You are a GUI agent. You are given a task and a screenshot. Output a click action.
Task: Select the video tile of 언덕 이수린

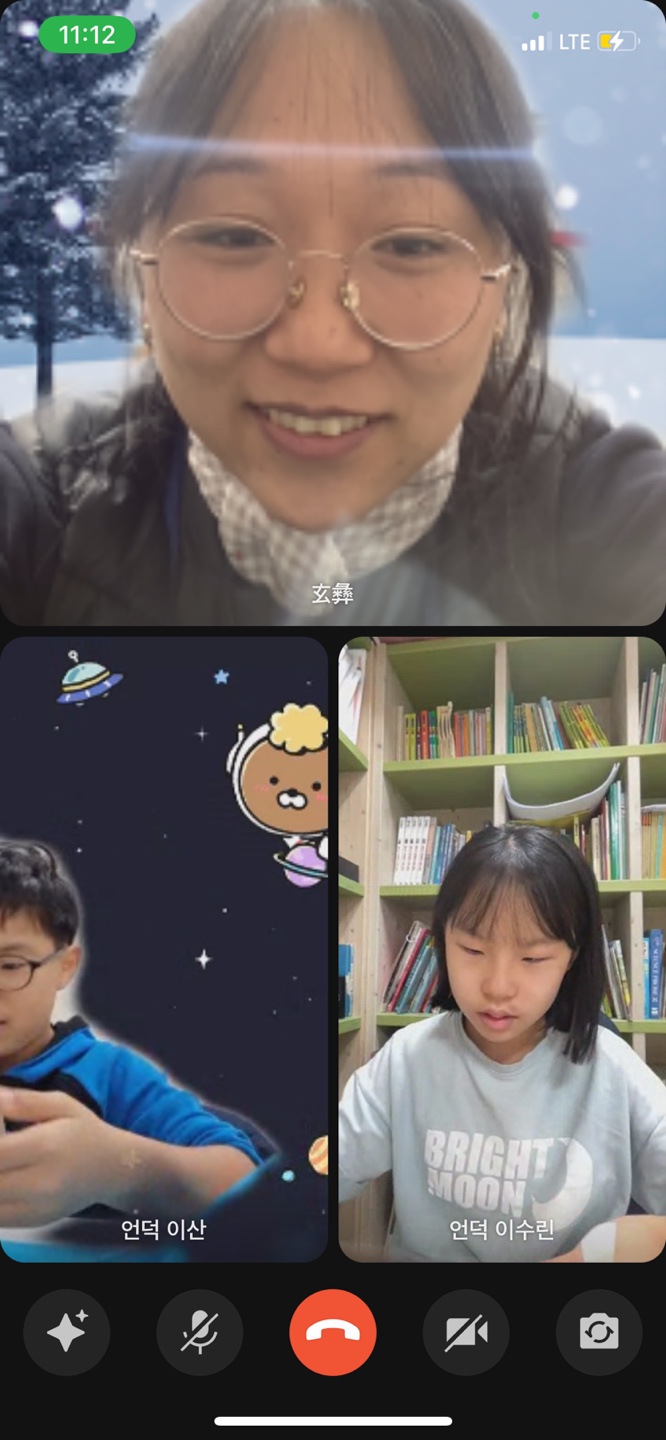pos(502,950)
